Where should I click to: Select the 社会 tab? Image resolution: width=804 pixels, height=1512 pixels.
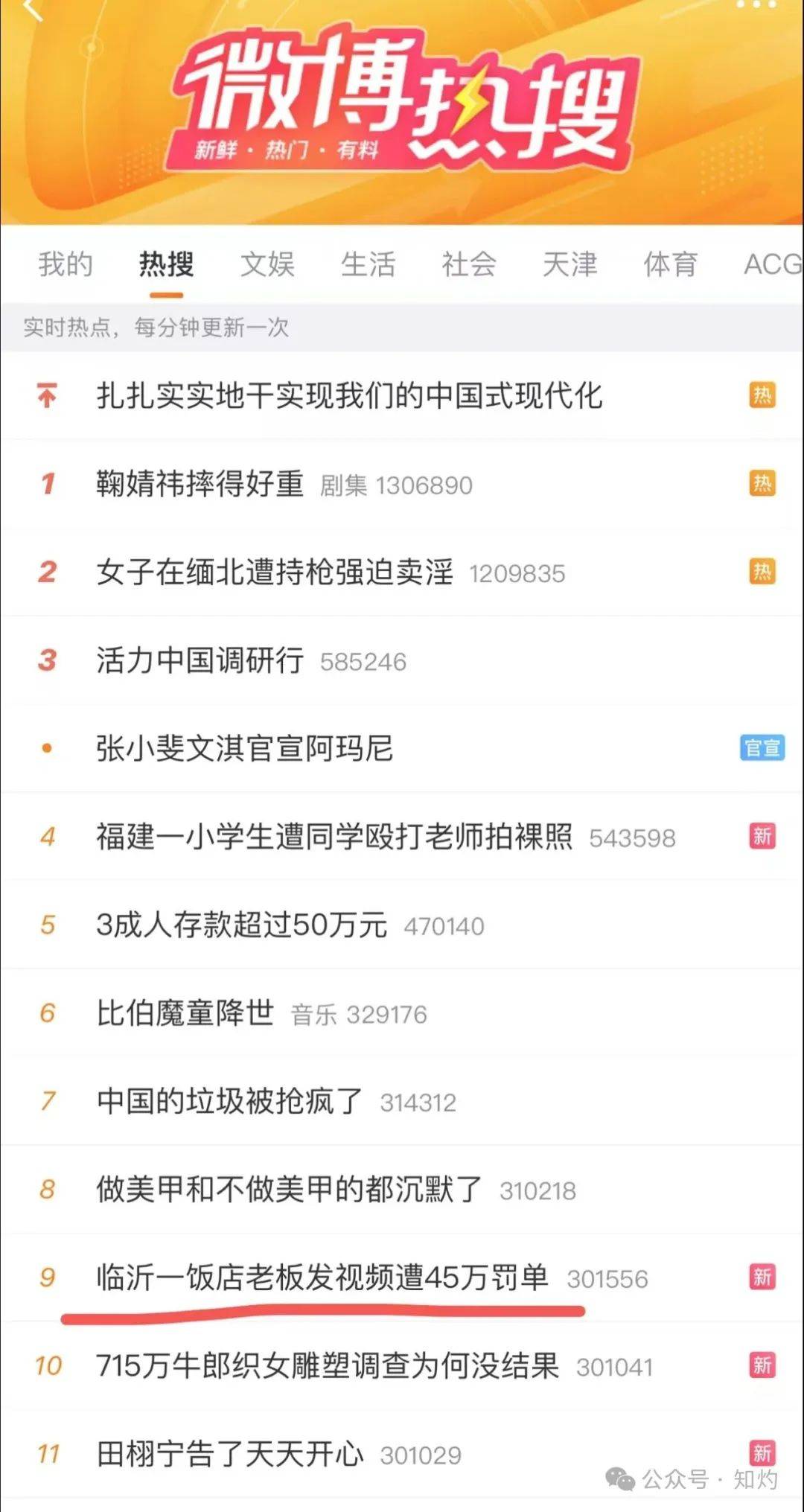point(469,264)
